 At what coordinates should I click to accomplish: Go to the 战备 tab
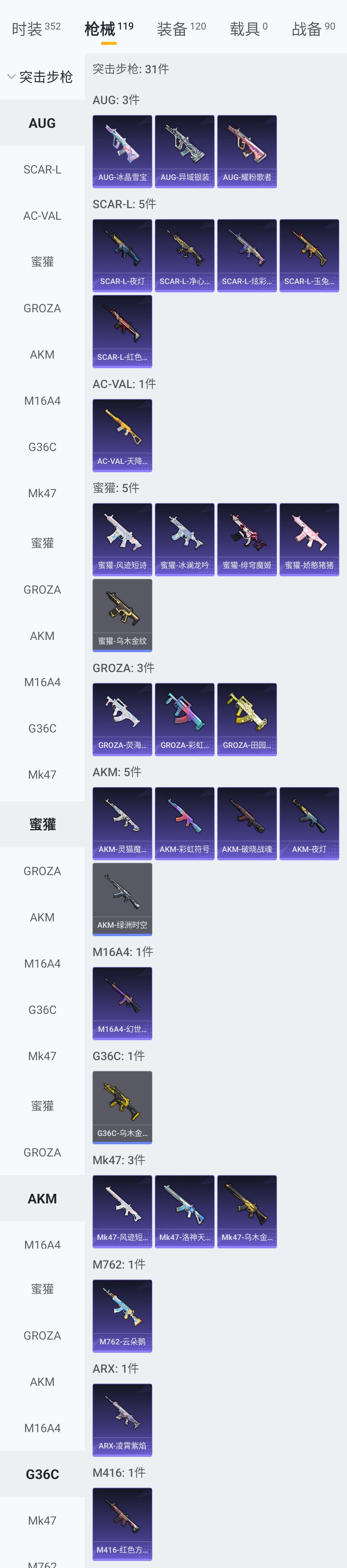coord(313,29)
